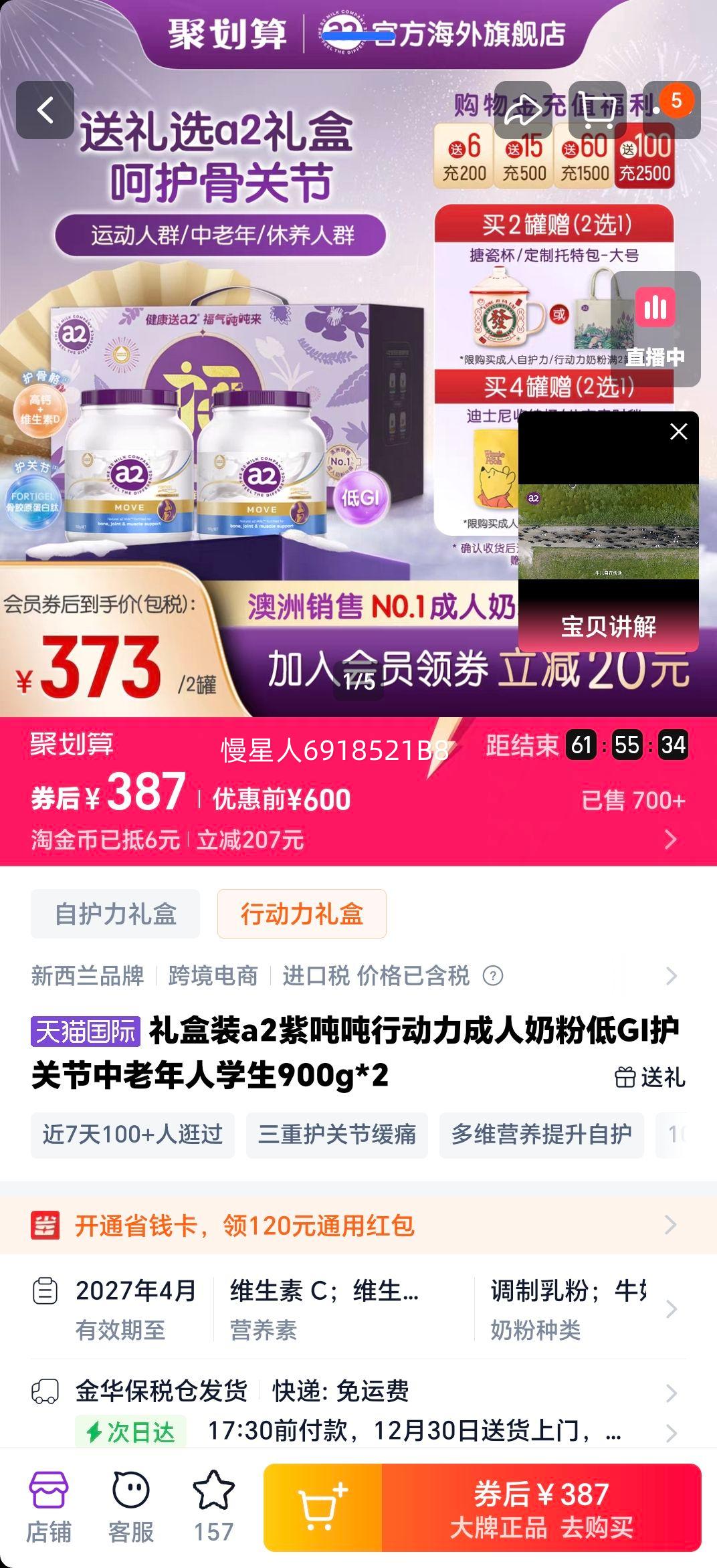Image resolution: width=717 pixels, height=1568 pixels.
Task: Close the 宝贝讲解 video popup
Action: [x=679, y=431]
